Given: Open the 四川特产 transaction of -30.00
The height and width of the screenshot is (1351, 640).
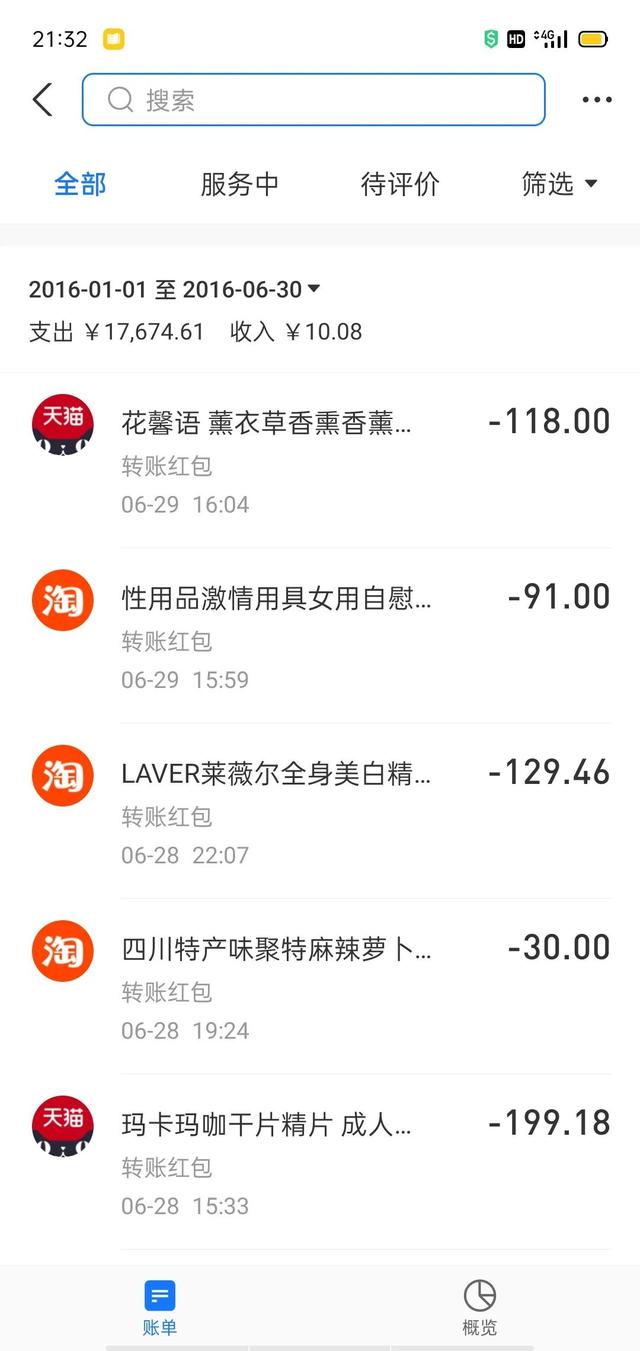Looking at the screenshot, I should pos(320,987).
